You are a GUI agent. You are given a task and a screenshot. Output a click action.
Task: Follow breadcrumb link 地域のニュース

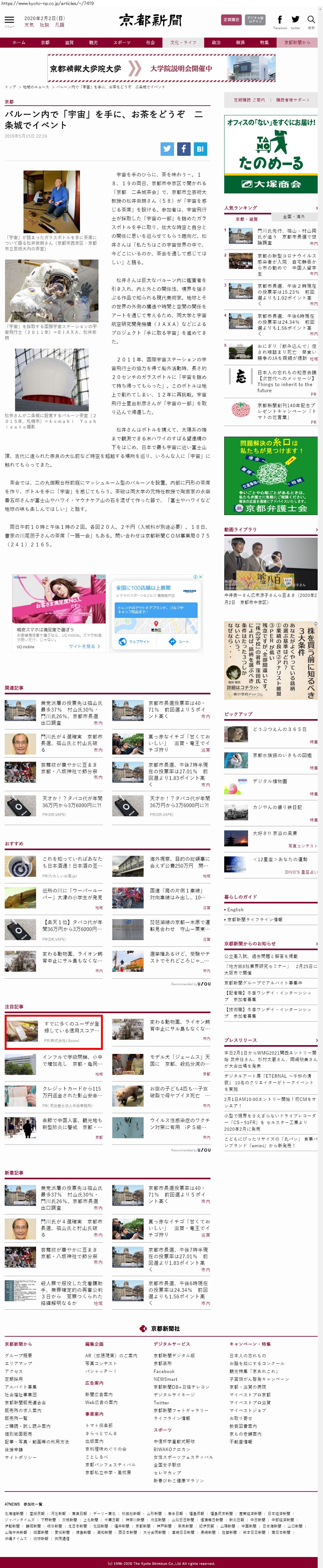pyautogui.click(x=36, y=87)
